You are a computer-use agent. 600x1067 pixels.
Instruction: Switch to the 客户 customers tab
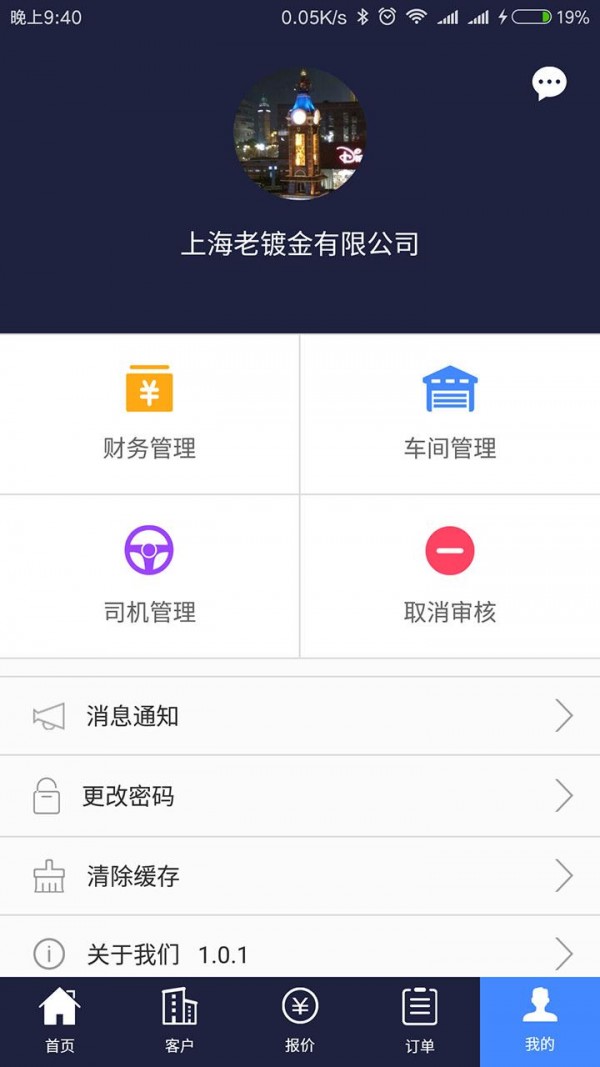coord(180,1021)
